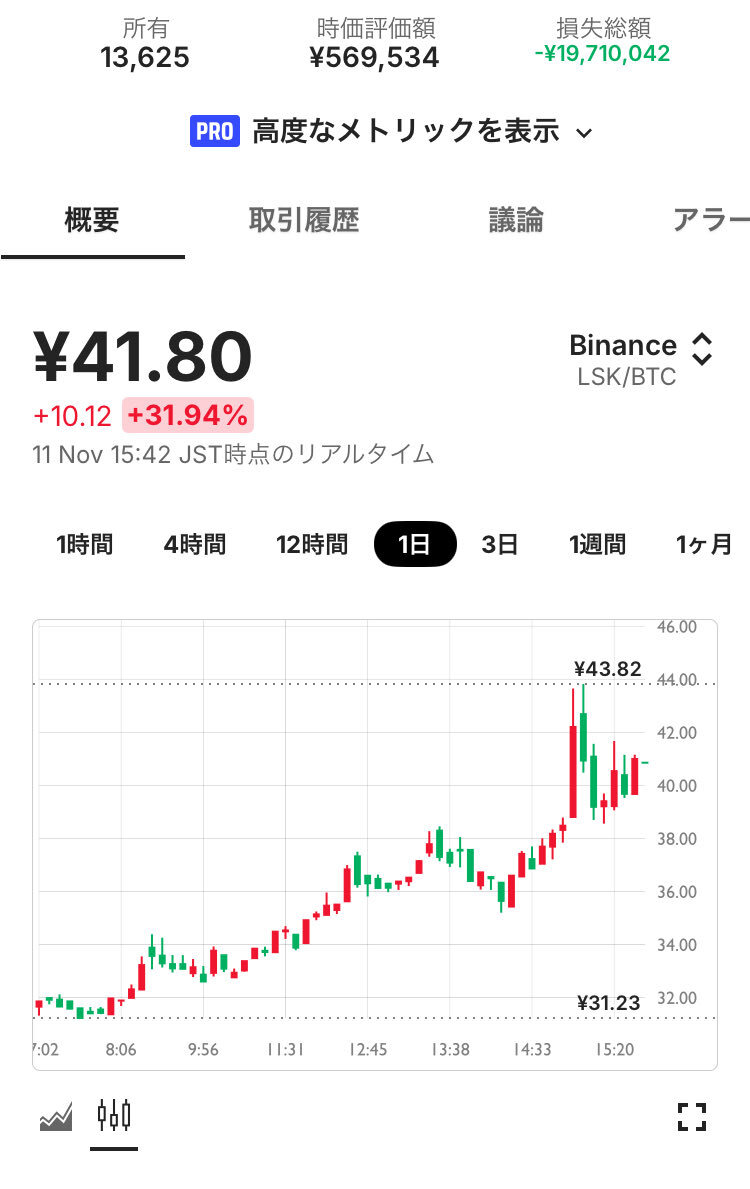Screen dimensions: 750x1189
Task: Show the 1週間 chart range
Action: click(x=597, y=544)
